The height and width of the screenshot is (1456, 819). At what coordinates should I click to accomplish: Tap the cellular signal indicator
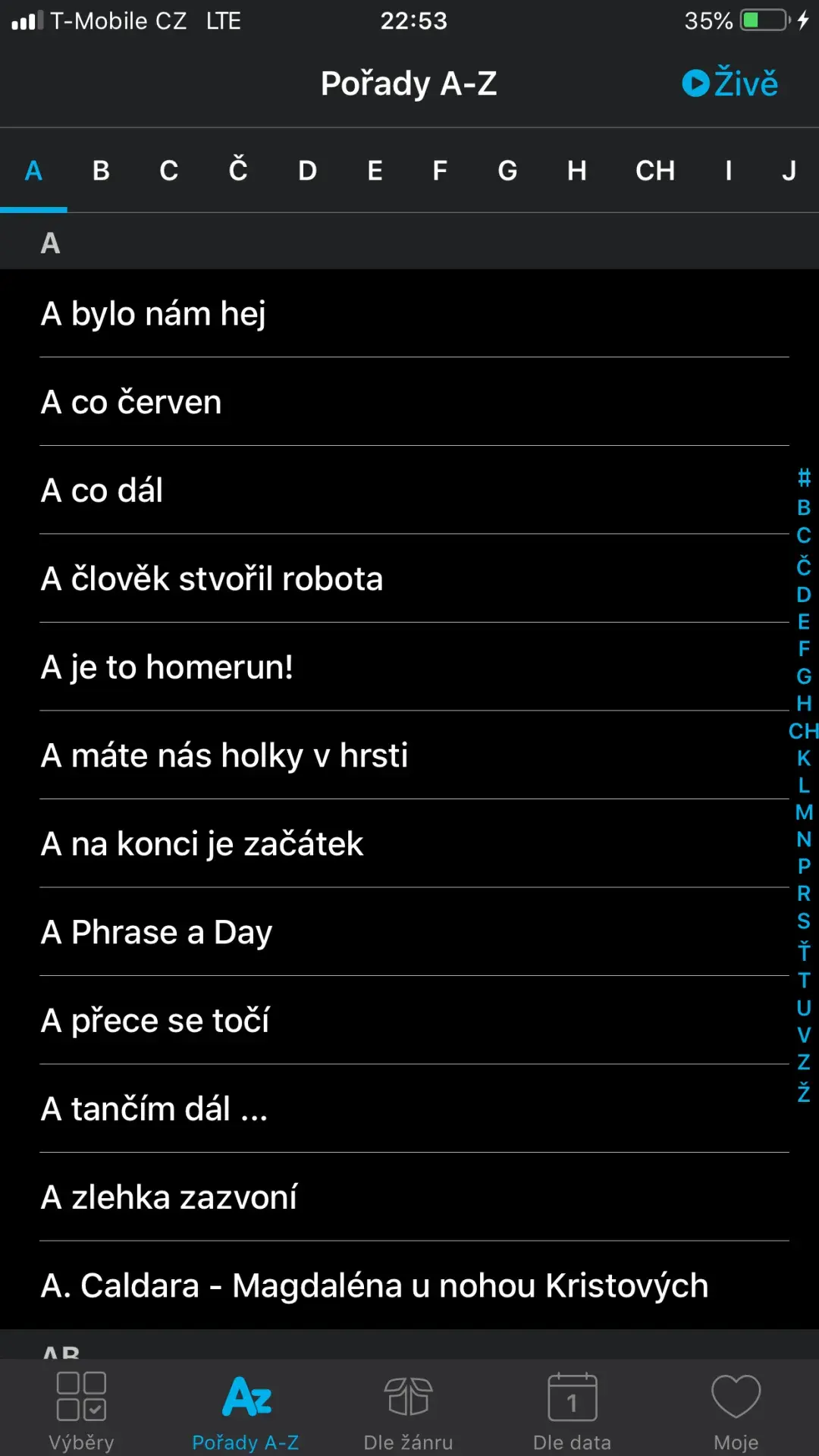coord(23,20)
